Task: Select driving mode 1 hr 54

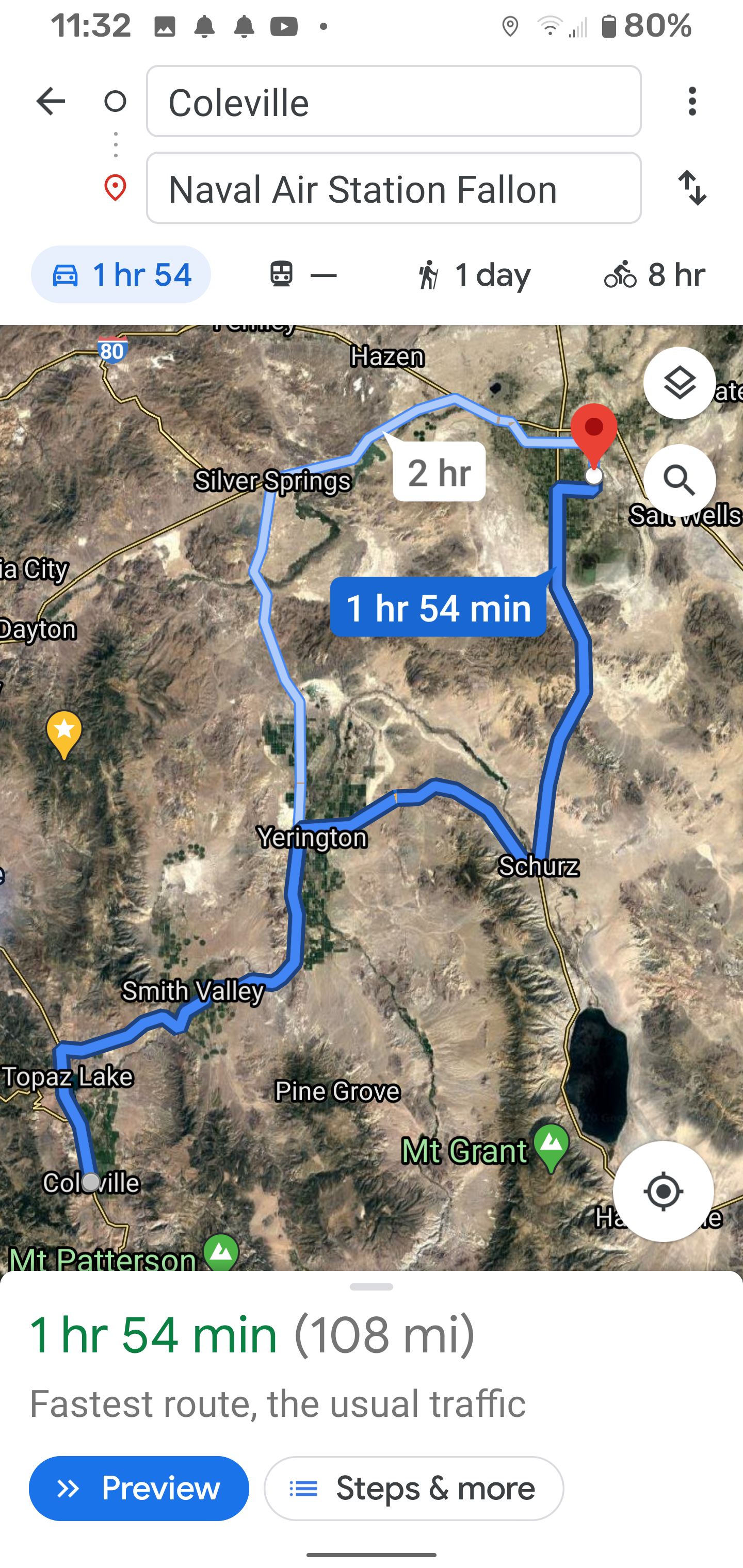Action: click(x=121, y=274)
